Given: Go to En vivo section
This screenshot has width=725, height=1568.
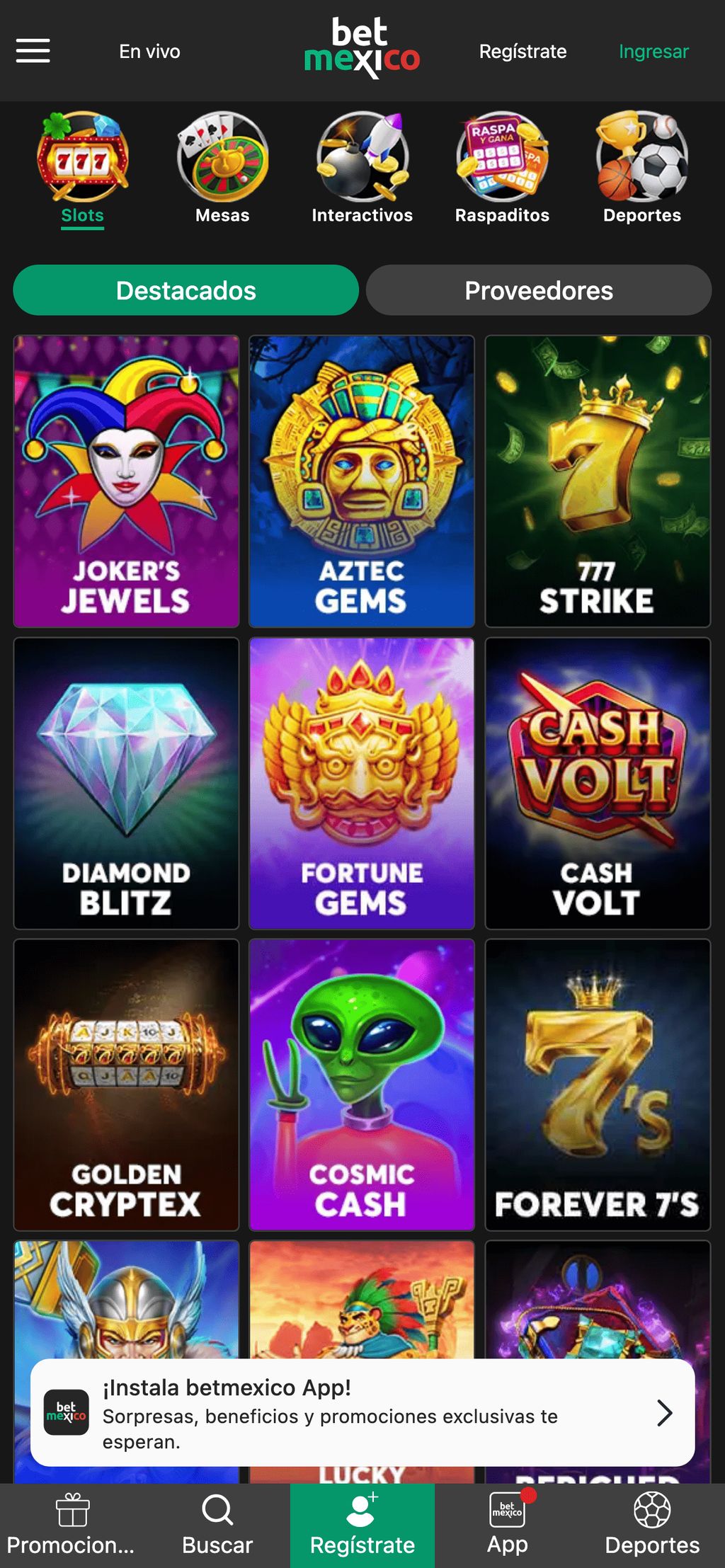Looking at the screenshot, I should 149,52.
